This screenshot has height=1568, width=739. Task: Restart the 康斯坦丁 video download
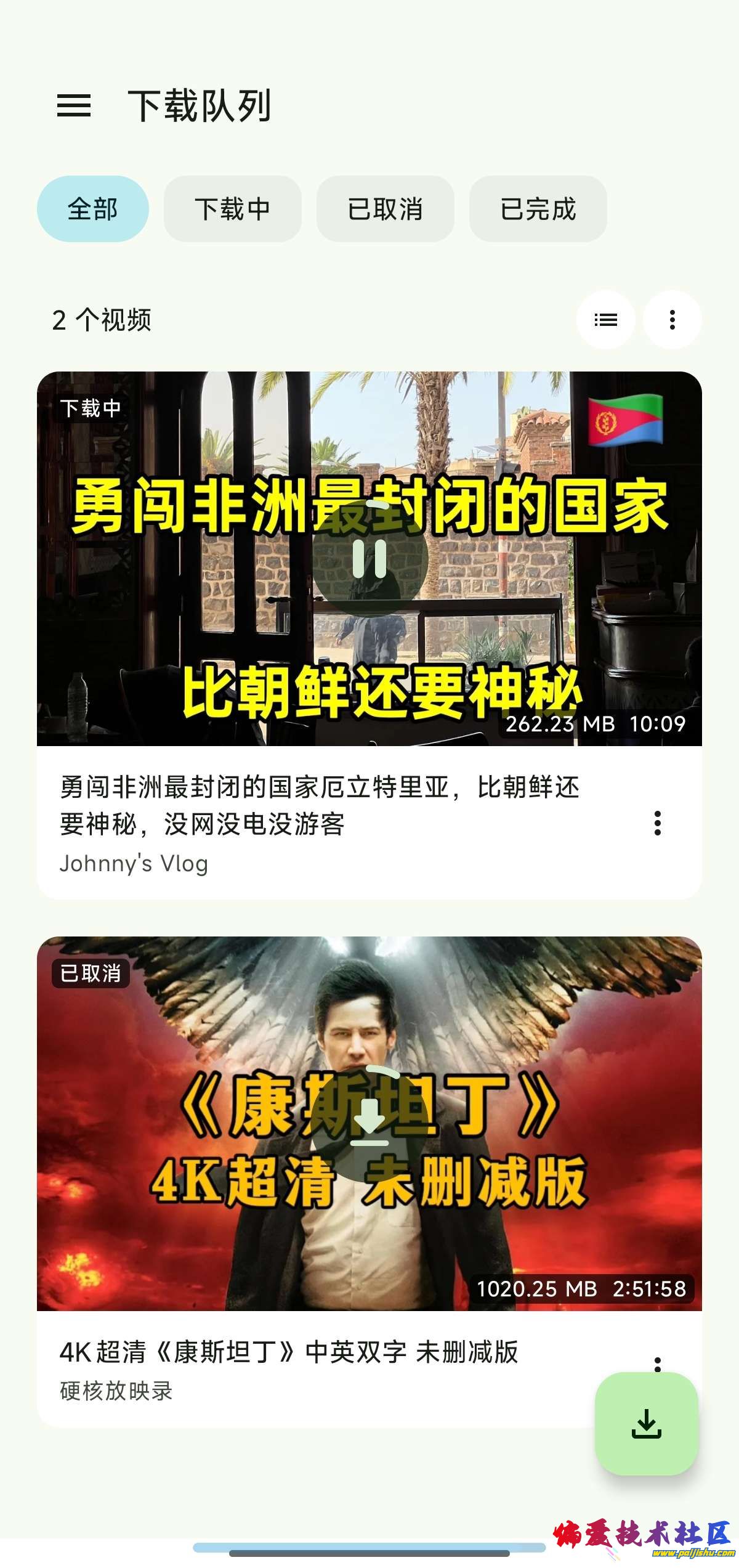tap(369, 1124)
